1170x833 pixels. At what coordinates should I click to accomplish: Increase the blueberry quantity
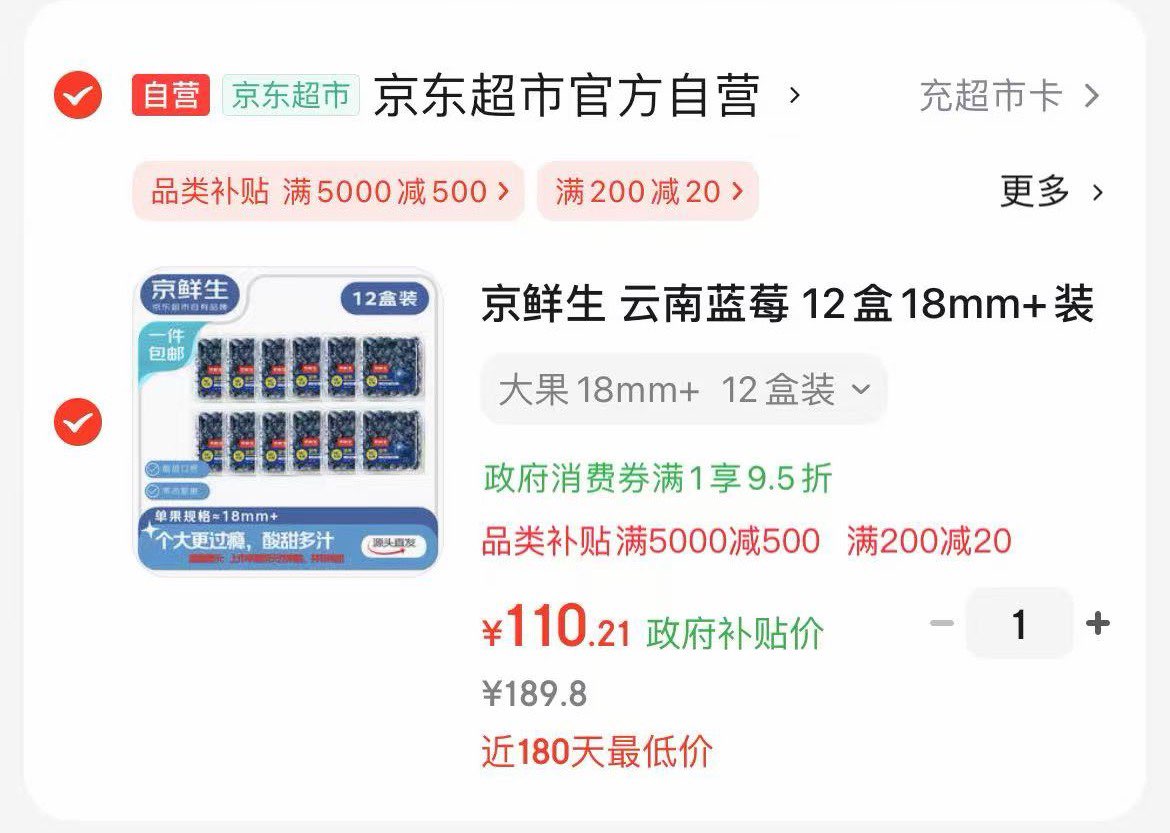(1097, 623)
